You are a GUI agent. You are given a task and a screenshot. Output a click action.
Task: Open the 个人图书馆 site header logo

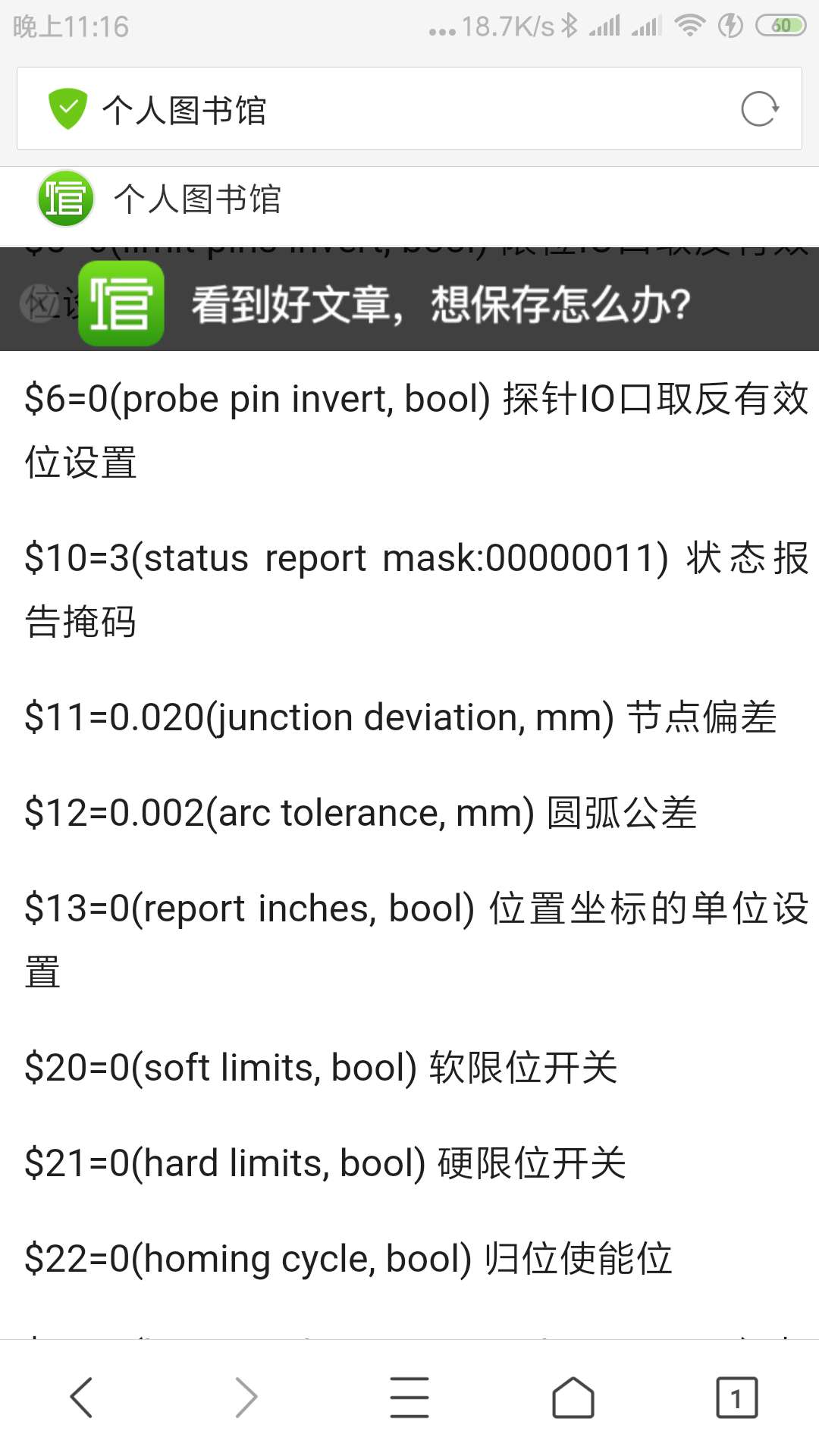point(65,199)
